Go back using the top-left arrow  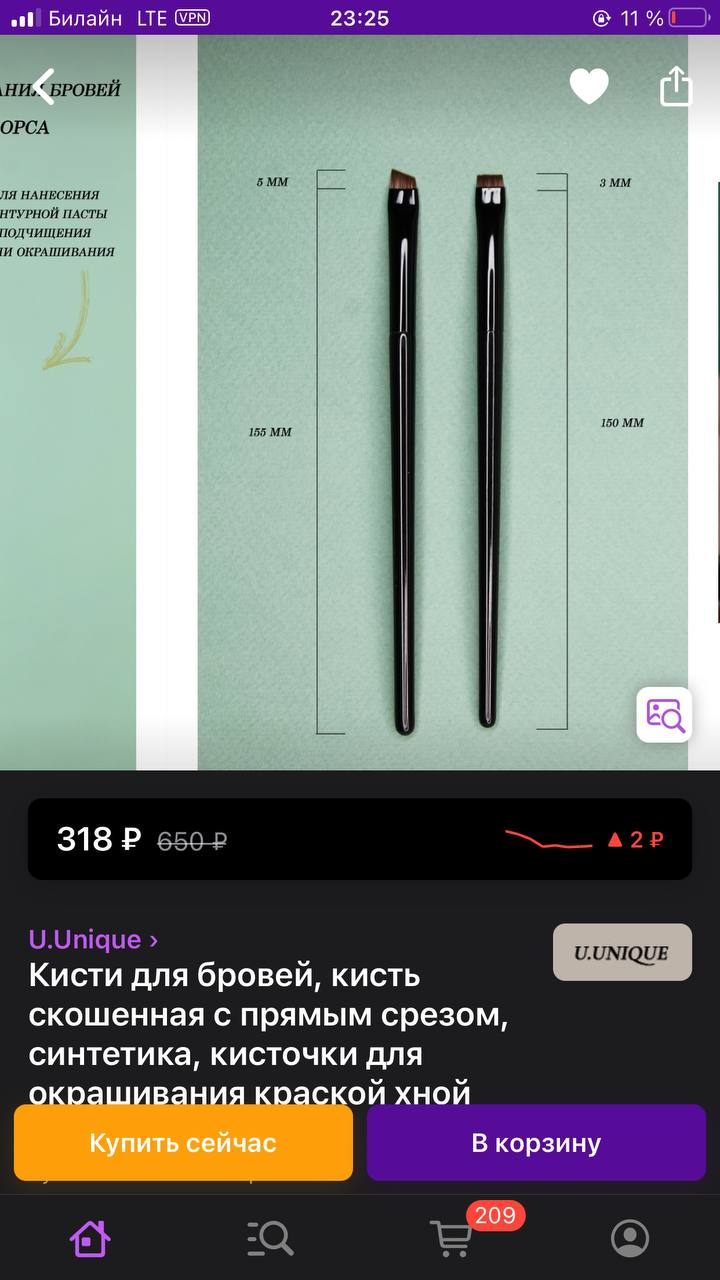point(44,87)
